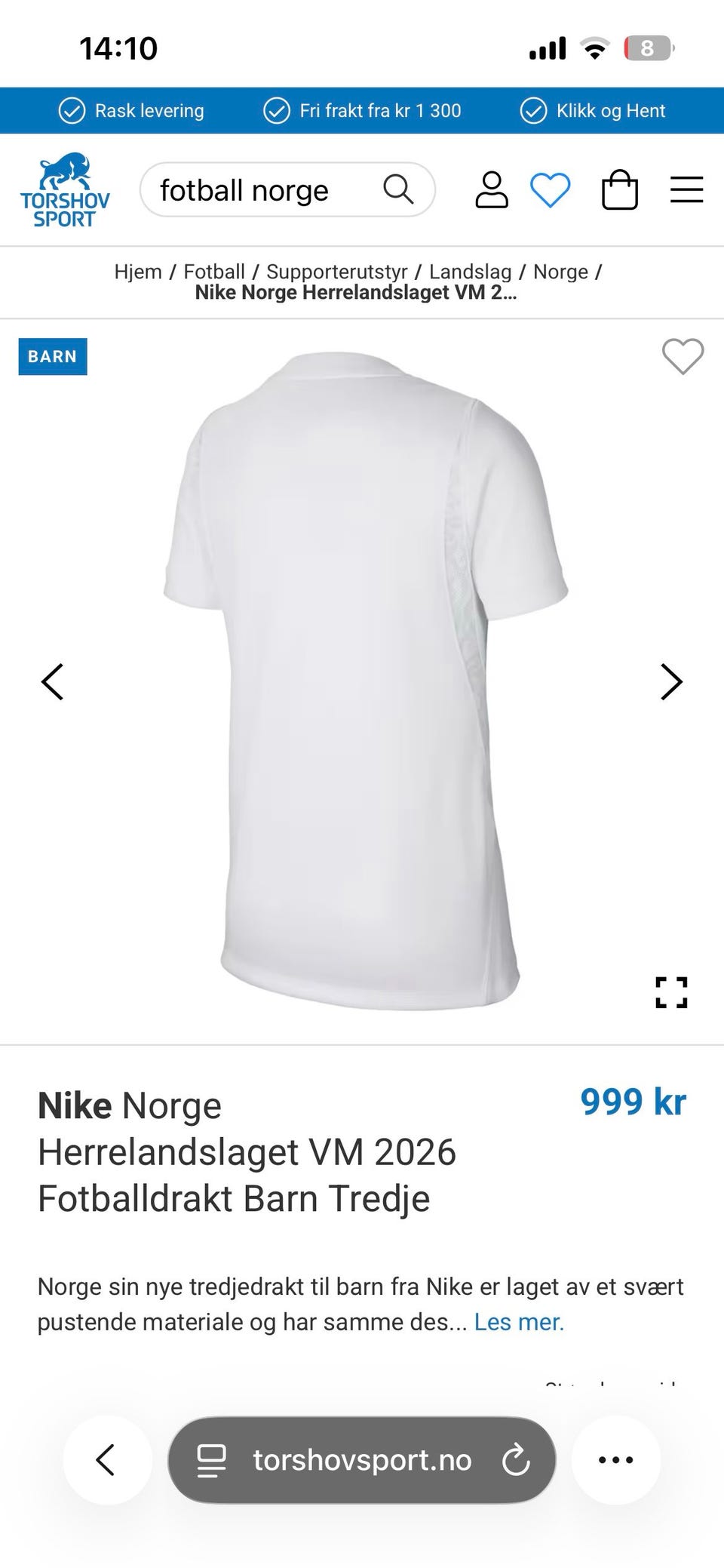This screenshot has height=1568, width=724.
Task: Go to Supporterutstyr breadcrumb
Action: pyautogui.click(x=337, y=272)
